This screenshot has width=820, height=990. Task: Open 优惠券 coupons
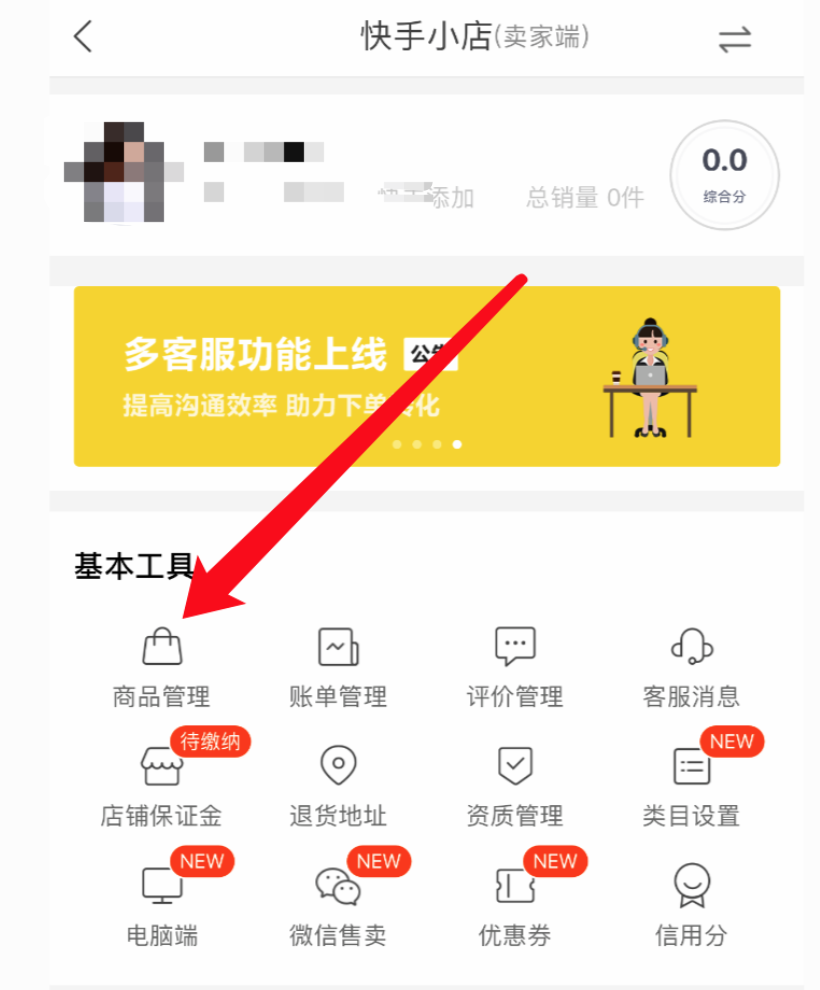coord(515,904)
